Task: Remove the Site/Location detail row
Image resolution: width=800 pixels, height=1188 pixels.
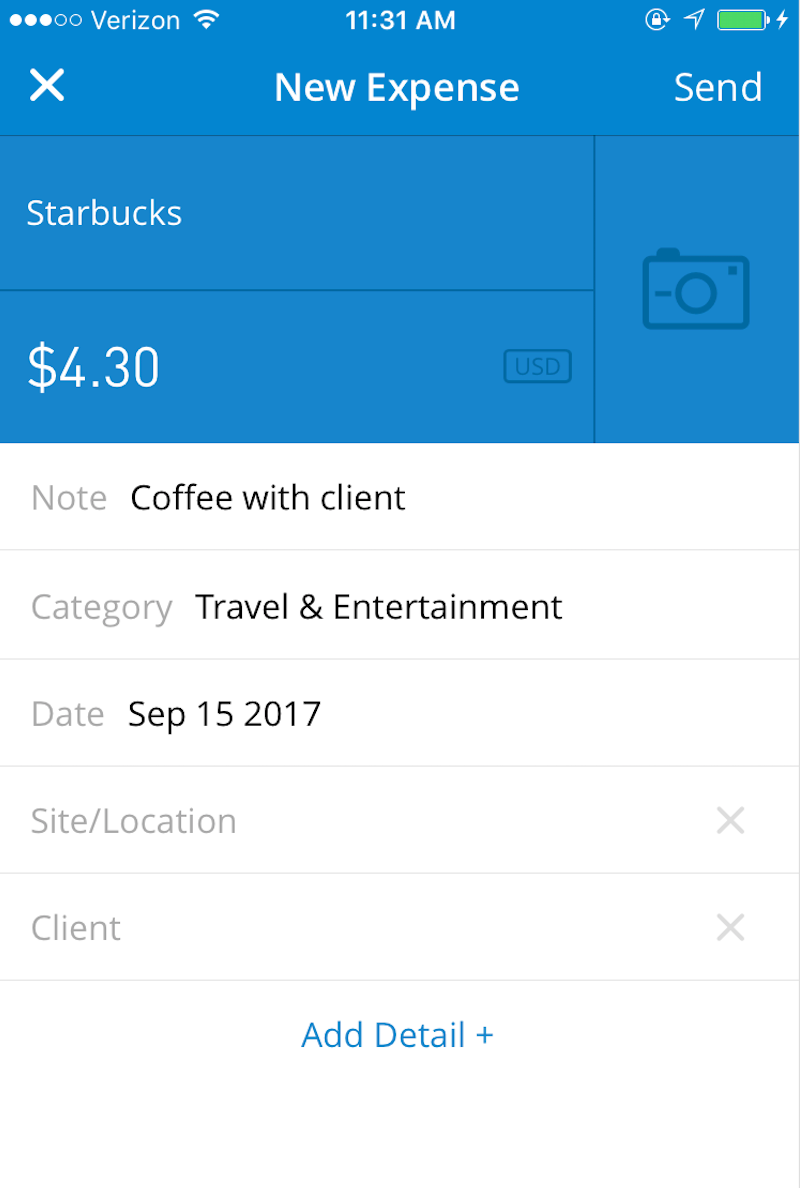Action: point(730,820)
